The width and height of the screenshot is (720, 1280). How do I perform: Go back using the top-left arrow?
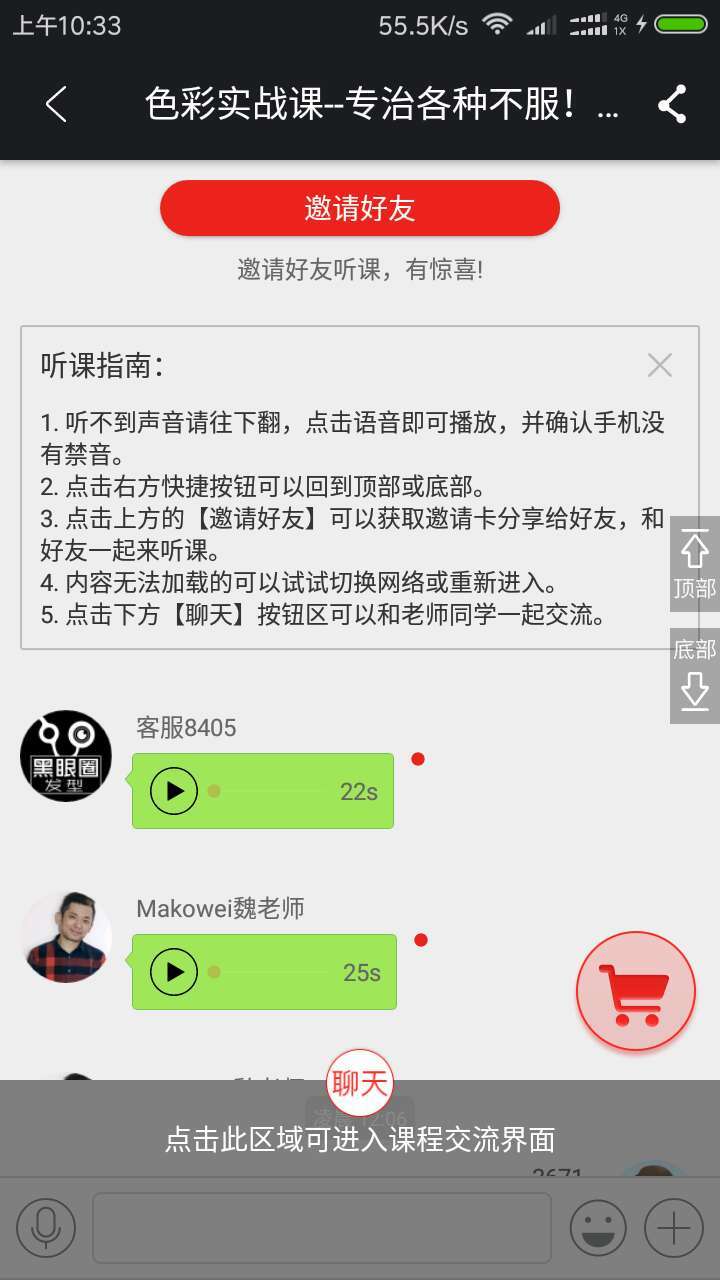56,104
